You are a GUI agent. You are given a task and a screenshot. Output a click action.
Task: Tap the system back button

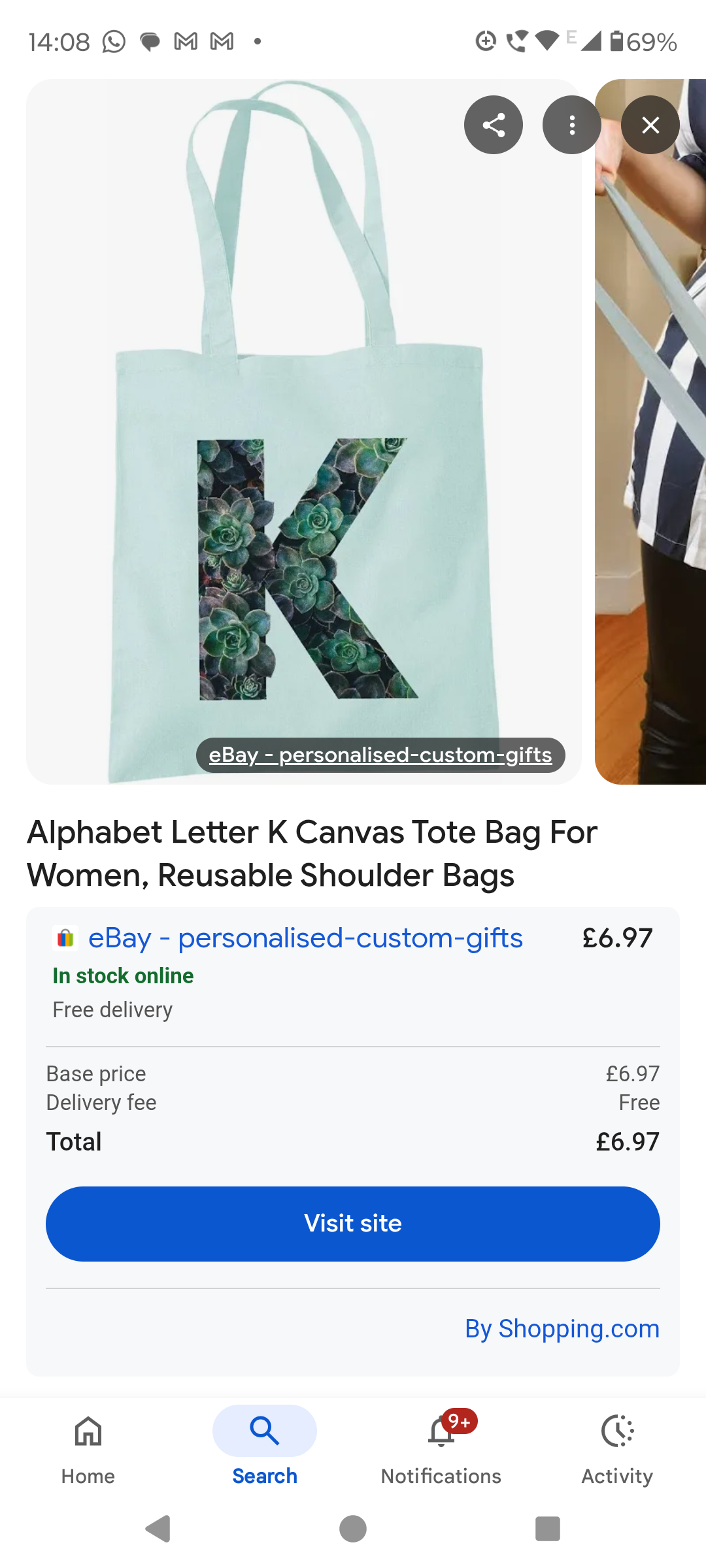point(158,1528)
